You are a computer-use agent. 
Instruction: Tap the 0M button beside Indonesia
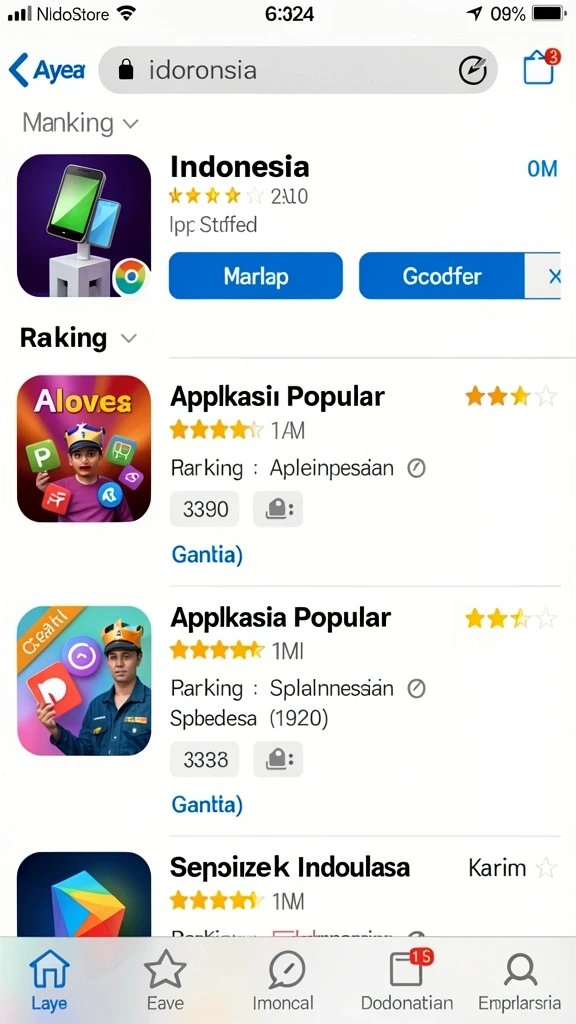pyautogui.click(x=542, y=169)
